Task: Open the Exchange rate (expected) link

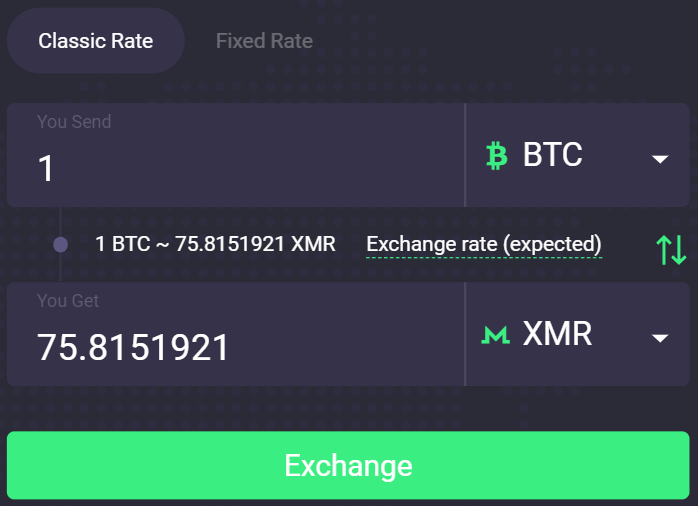Action: [484, 244]
